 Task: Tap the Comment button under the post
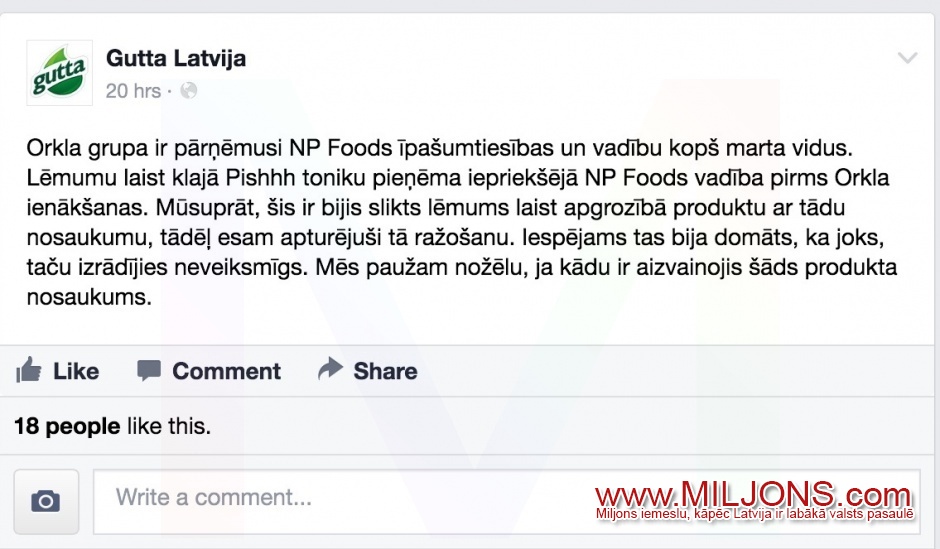coord(209,371)
